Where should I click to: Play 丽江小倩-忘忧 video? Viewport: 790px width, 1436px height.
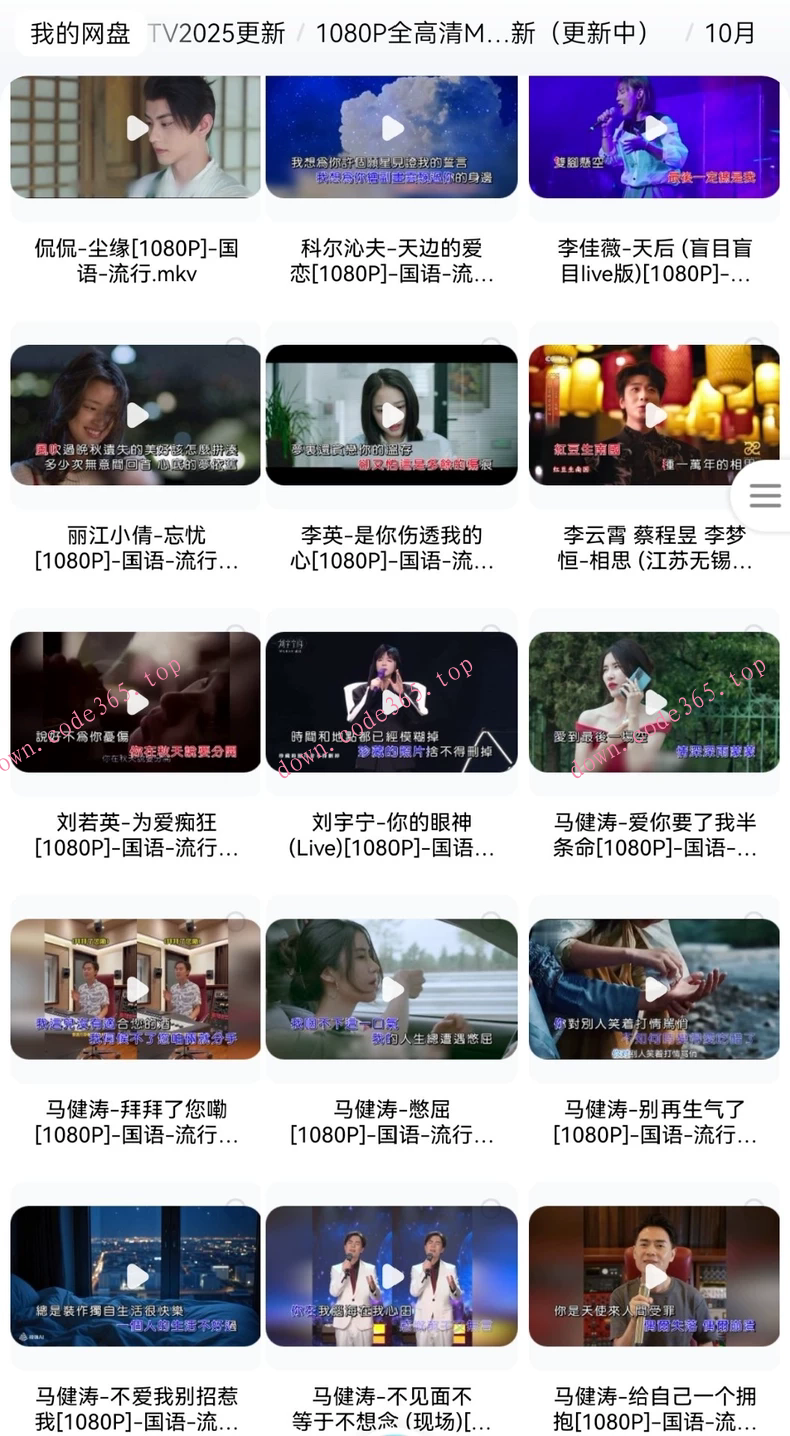pos(134,416)
